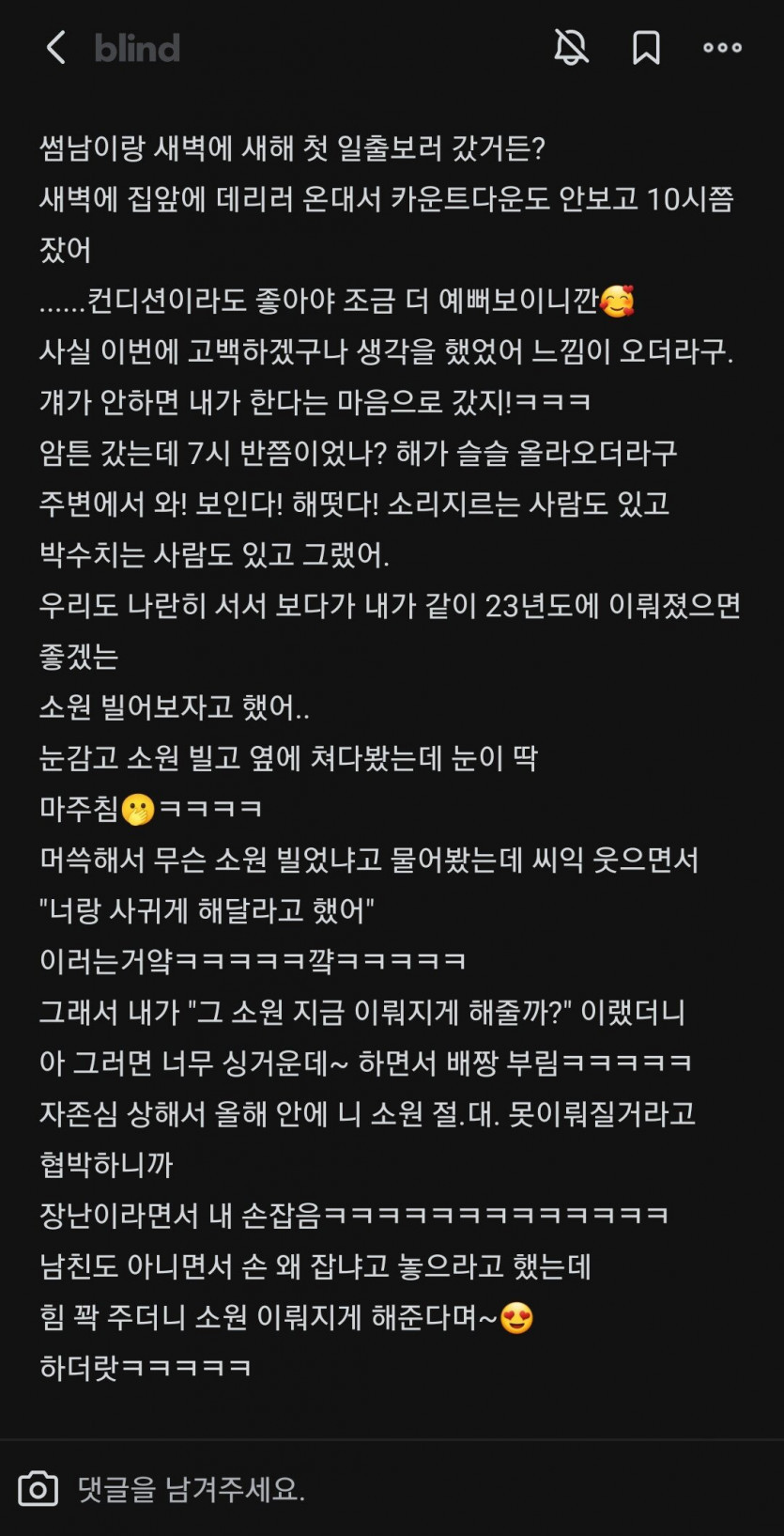Go back using the top arrow

(x=56, y=48)
